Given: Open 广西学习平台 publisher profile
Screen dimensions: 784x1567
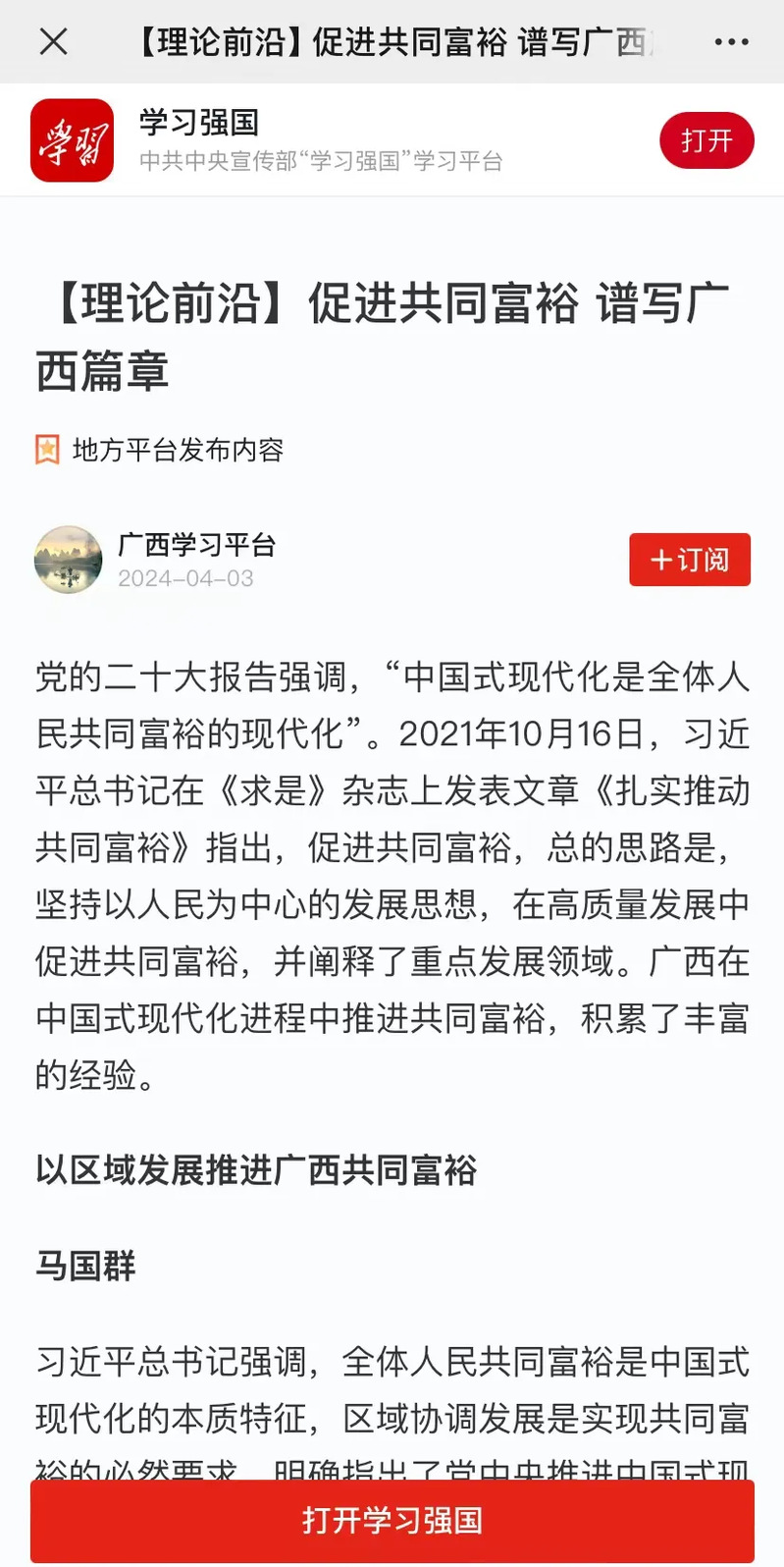Looking at the screenshot, I should pos(195,545).
